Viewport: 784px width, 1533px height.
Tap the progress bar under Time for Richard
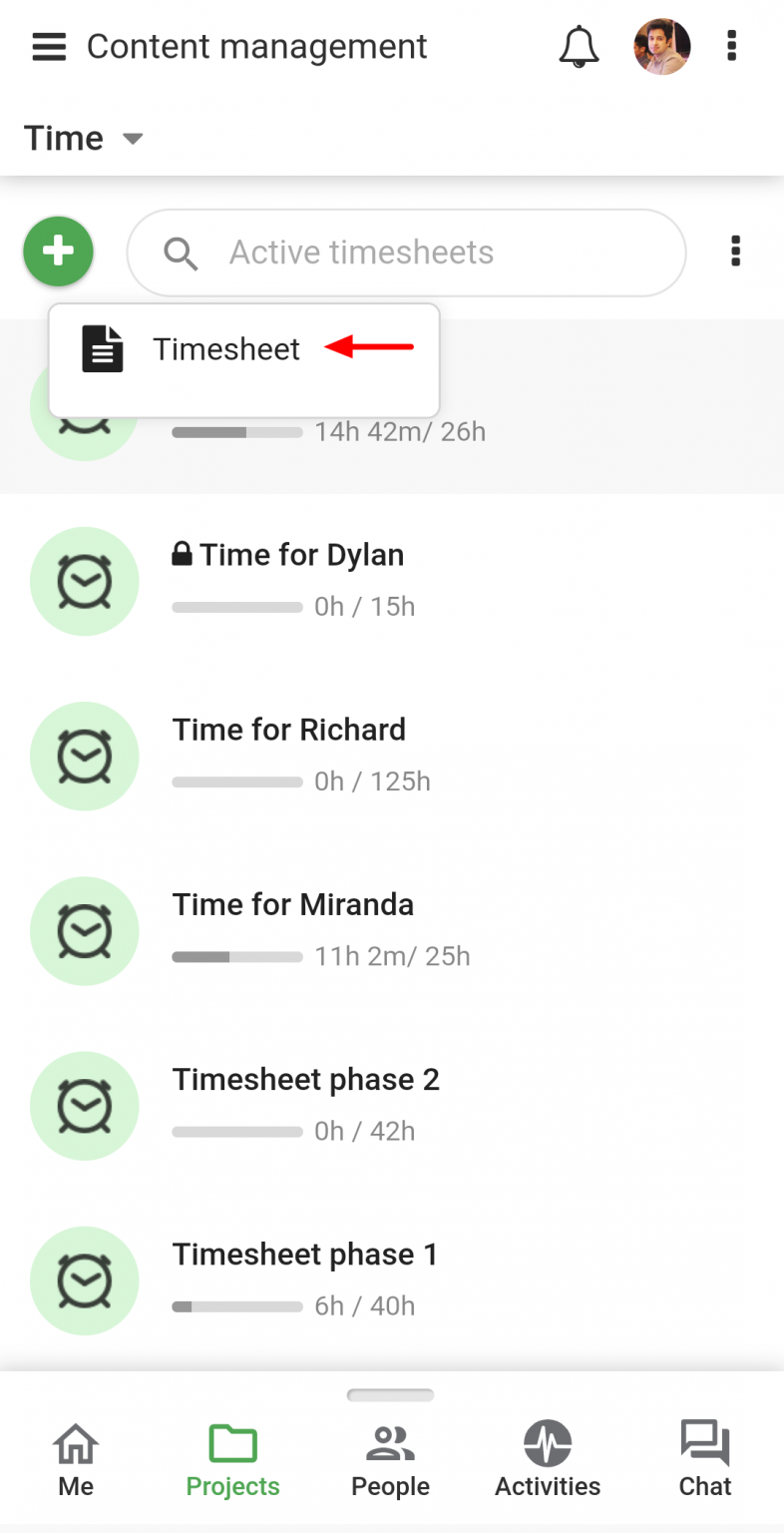236,781
